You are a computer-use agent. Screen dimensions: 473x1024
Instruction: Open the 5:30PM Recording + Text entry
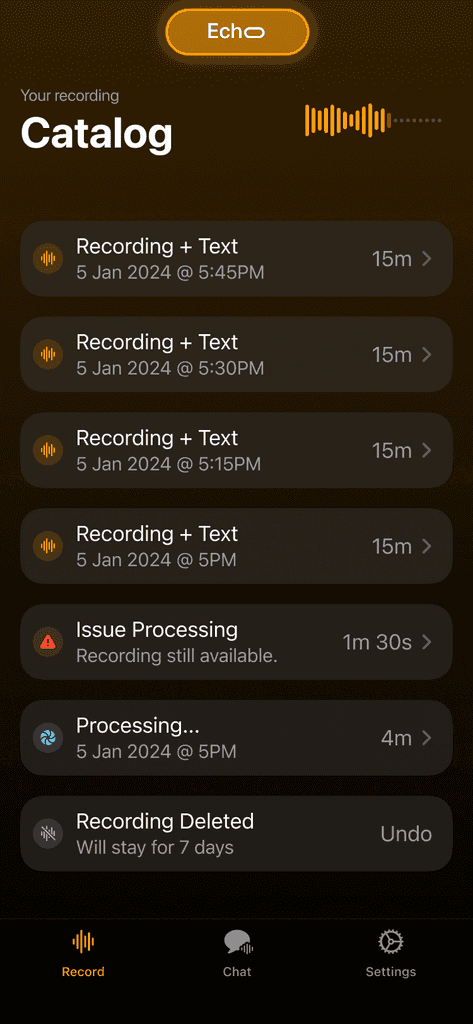236,355
